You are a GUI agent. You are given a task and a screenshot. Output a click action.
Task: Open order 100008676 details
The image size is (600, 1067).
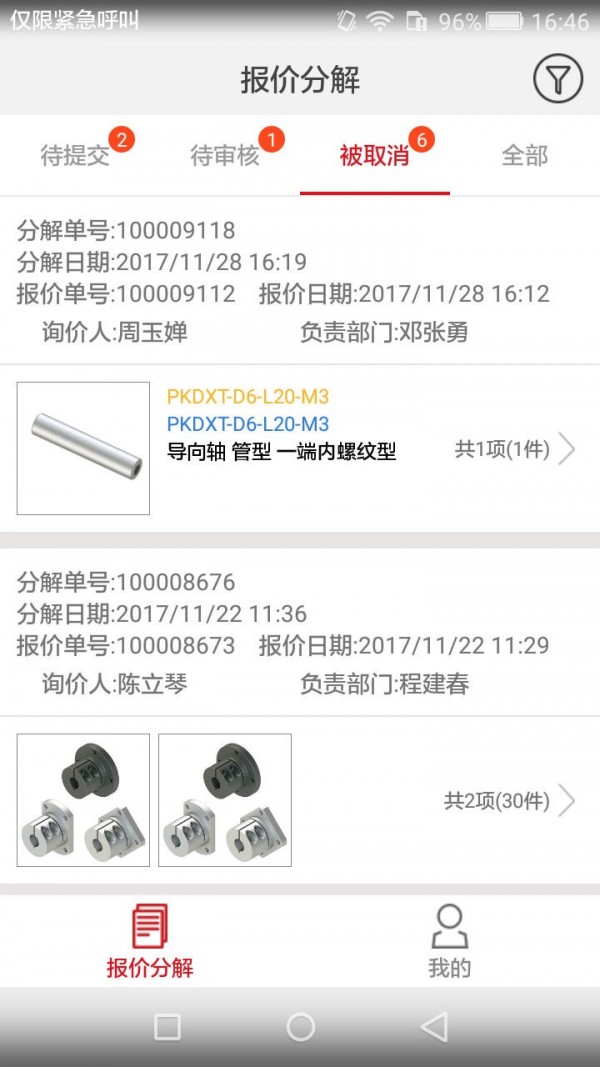pyautogui.click(x=300, y=632)
